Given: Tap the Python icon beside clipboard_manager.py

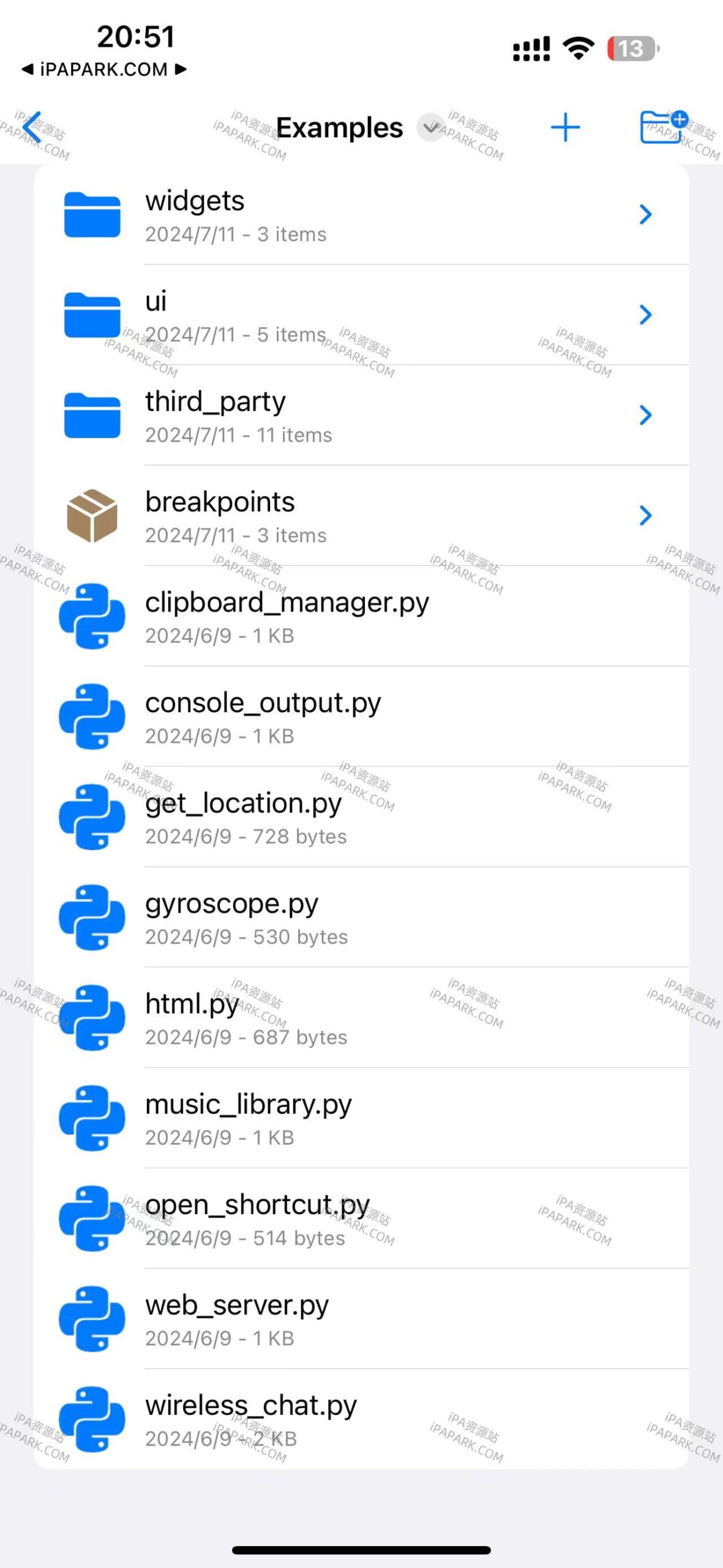Looking at the screenshot, I should coord(92,616).
